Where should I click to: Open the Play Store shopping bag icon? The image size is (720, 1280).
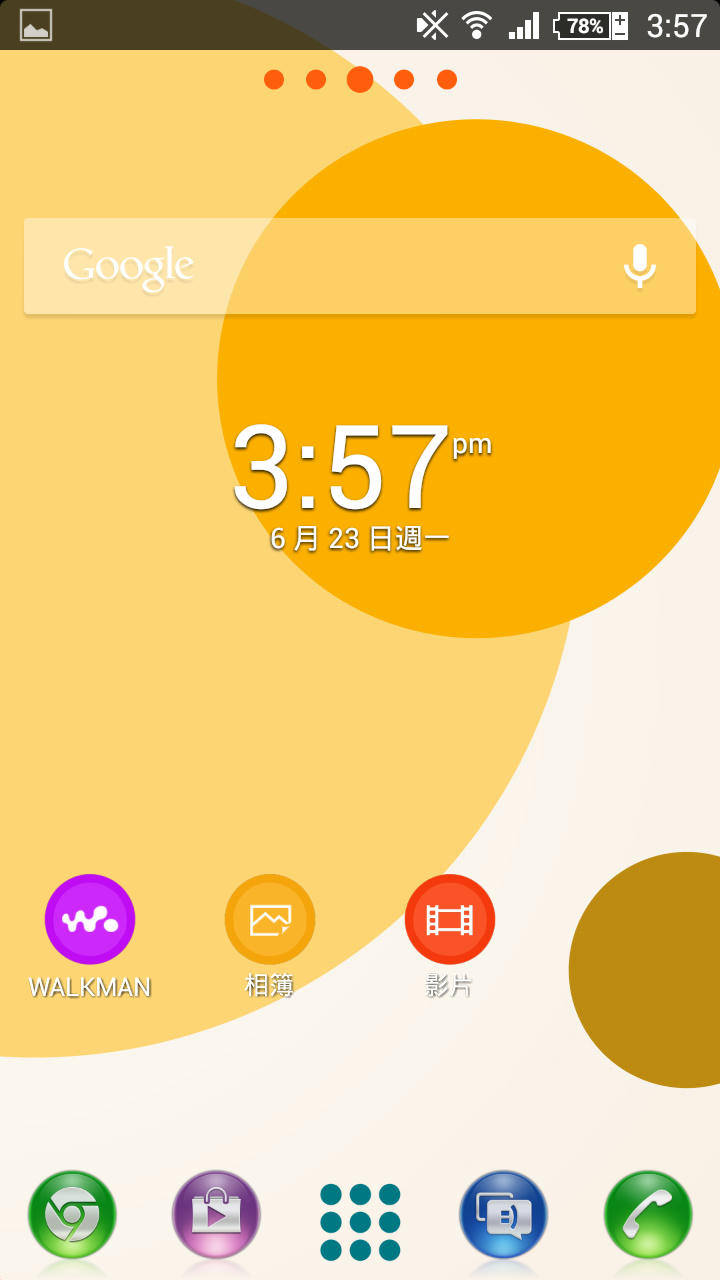pos(216,1214)
